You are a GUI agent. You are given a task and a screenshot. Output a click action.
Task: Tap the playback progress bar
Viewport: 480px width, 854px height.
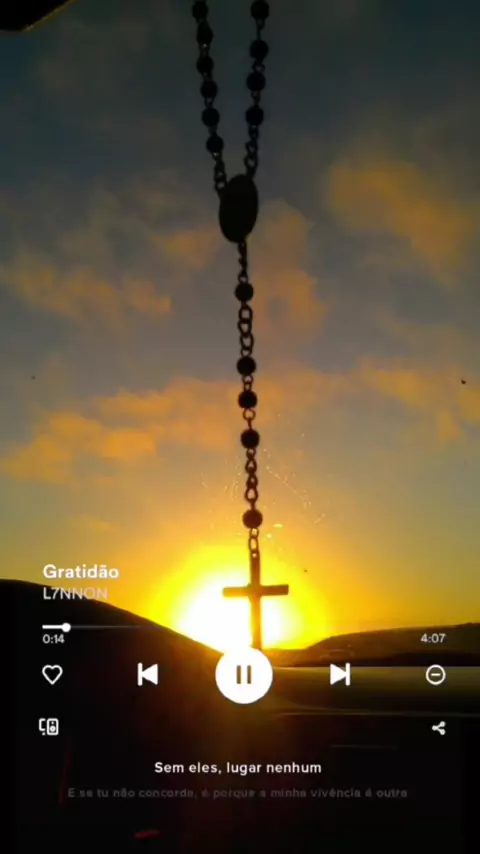244,627
